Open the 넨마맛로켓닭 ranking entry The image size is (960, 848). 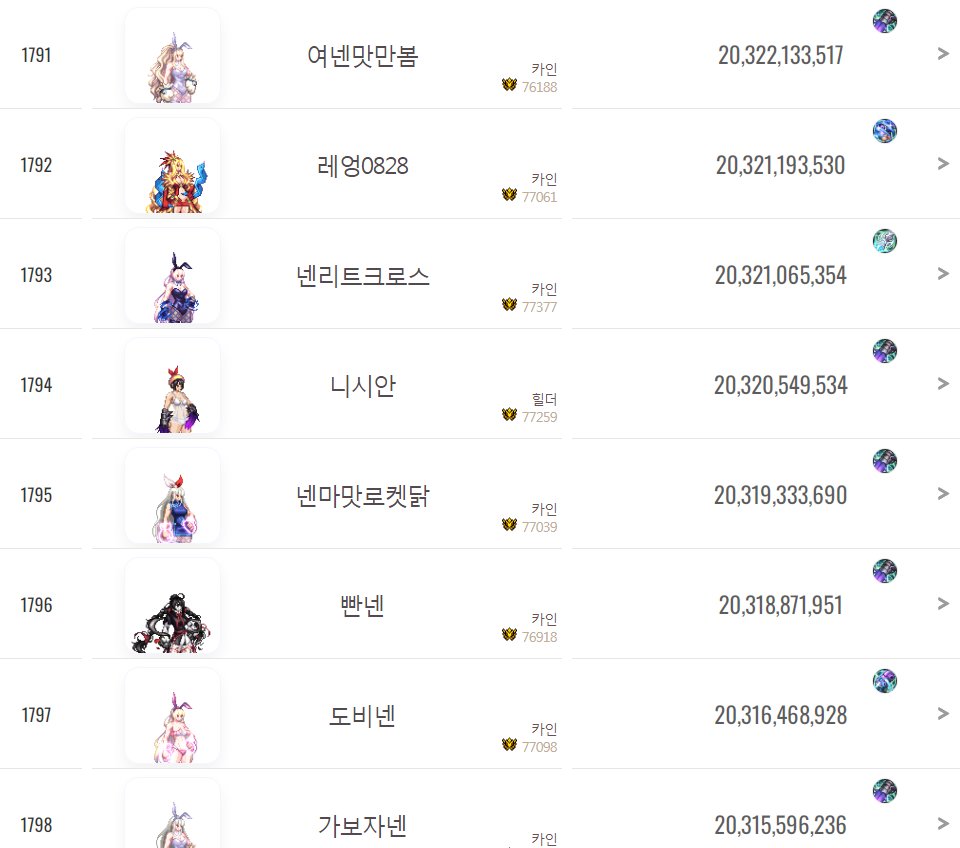tap(362, 496)
